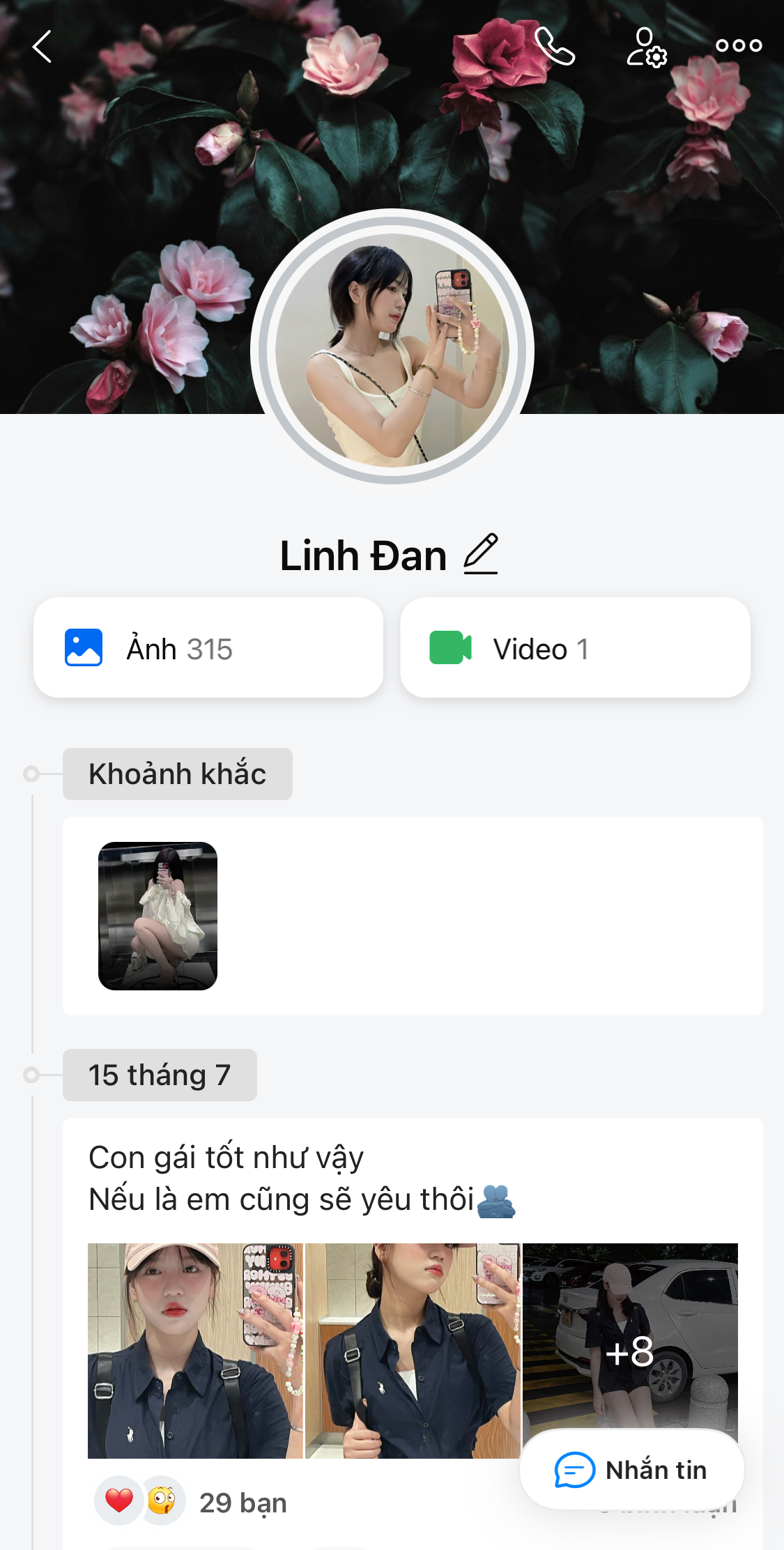This screenshot has width=784, height=1550.
Task: View Linh Đan's profile picture
Action: [x=392, y=347]
